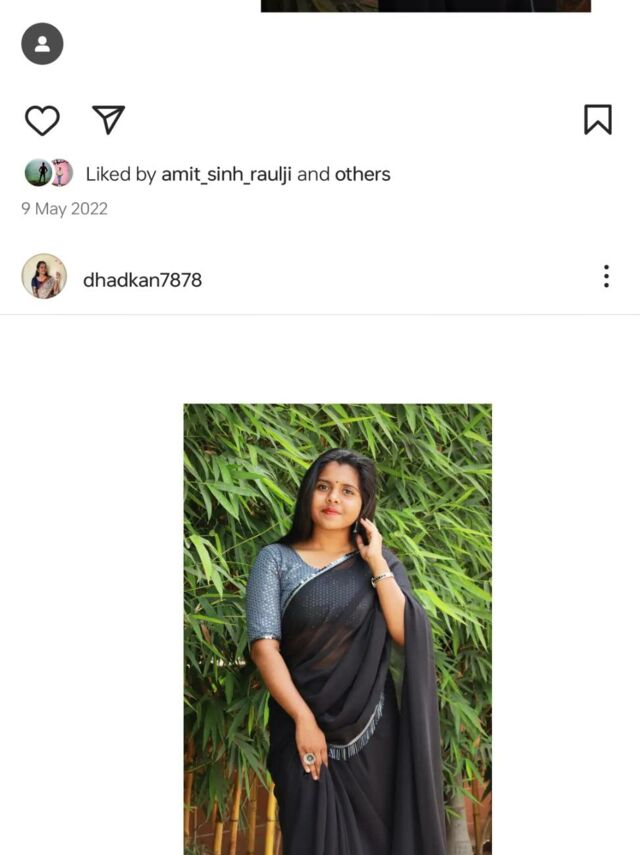This screenshot has height=855, width=640.
Task: Open more options for dhadkan7878's post
Action: coord(606,277)
